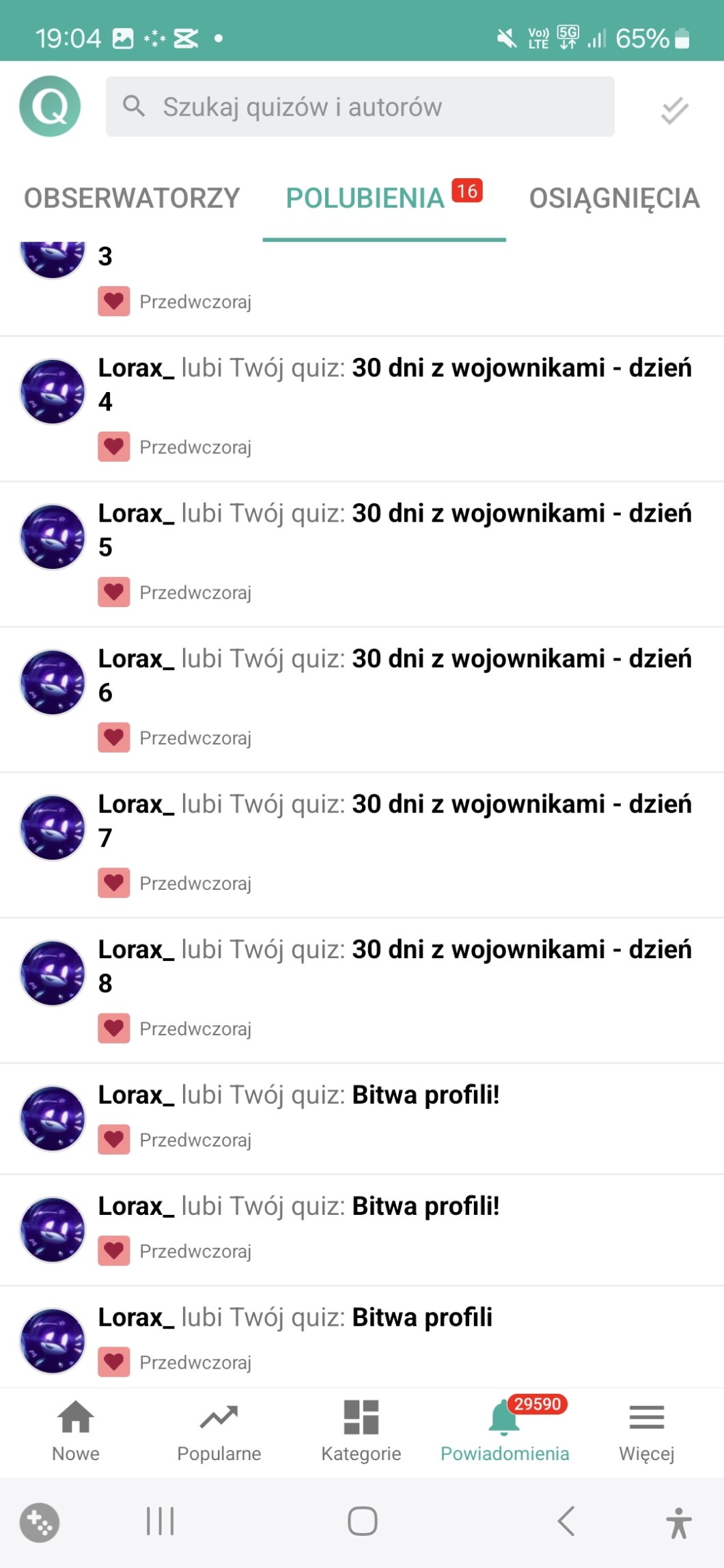
Task: Switch to the OSIĄGNIĘCIA tab
Action: pyautogui.click(x=614, y=198)
